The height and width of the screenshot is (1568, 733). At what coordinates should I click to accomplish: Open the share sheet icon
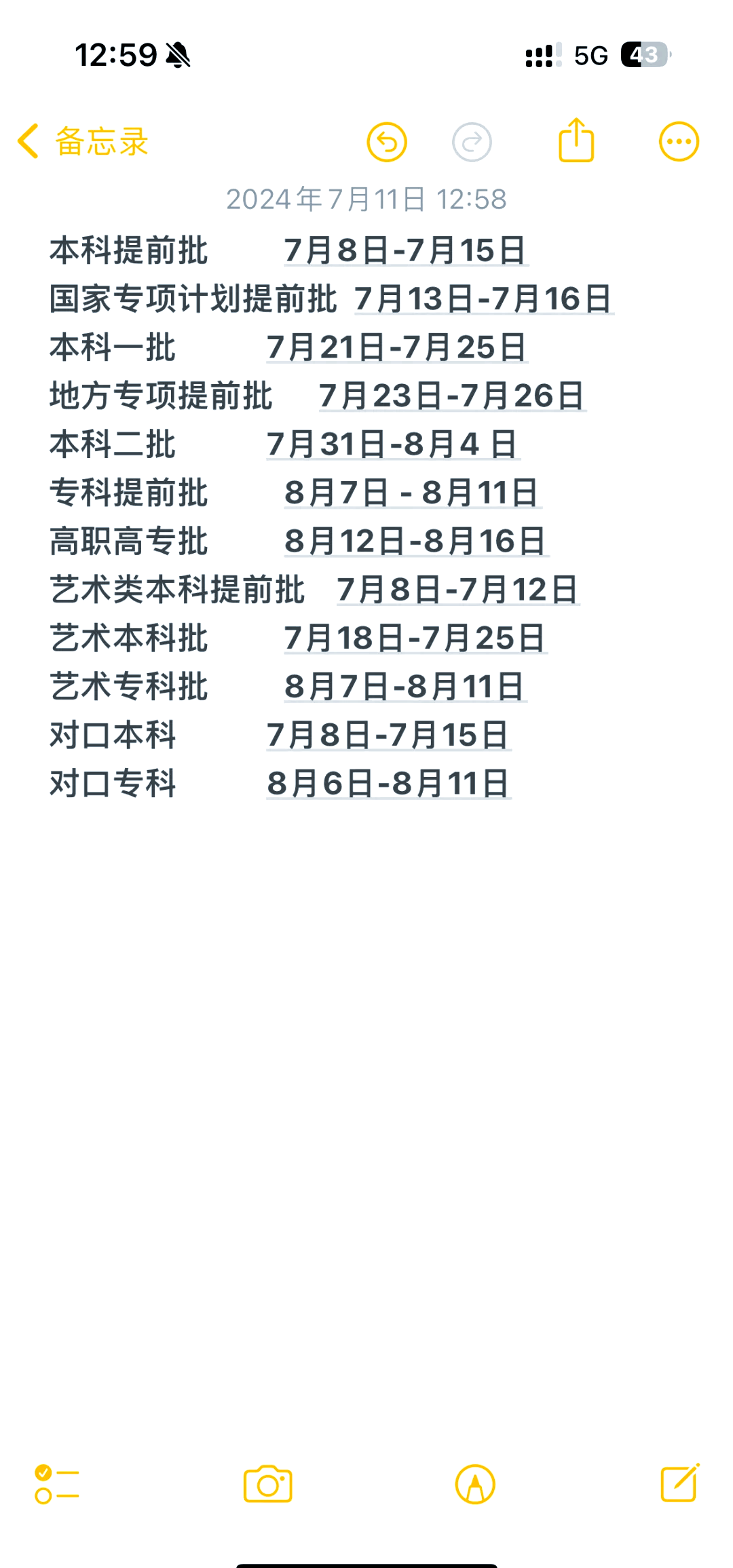(576, 140)
